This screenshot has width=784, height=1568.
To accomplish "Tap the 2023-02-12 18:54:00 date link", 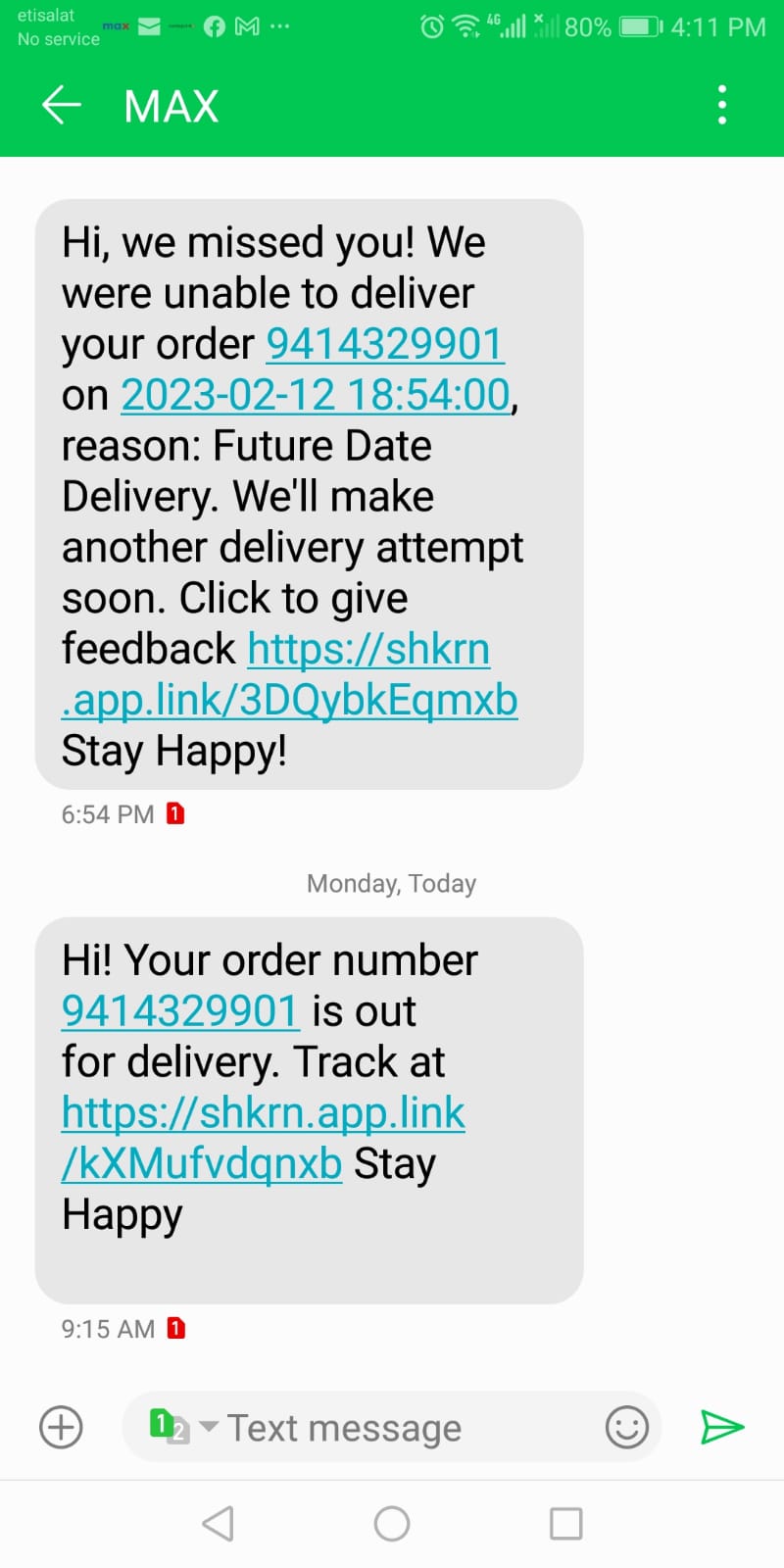I will [316, 395].
